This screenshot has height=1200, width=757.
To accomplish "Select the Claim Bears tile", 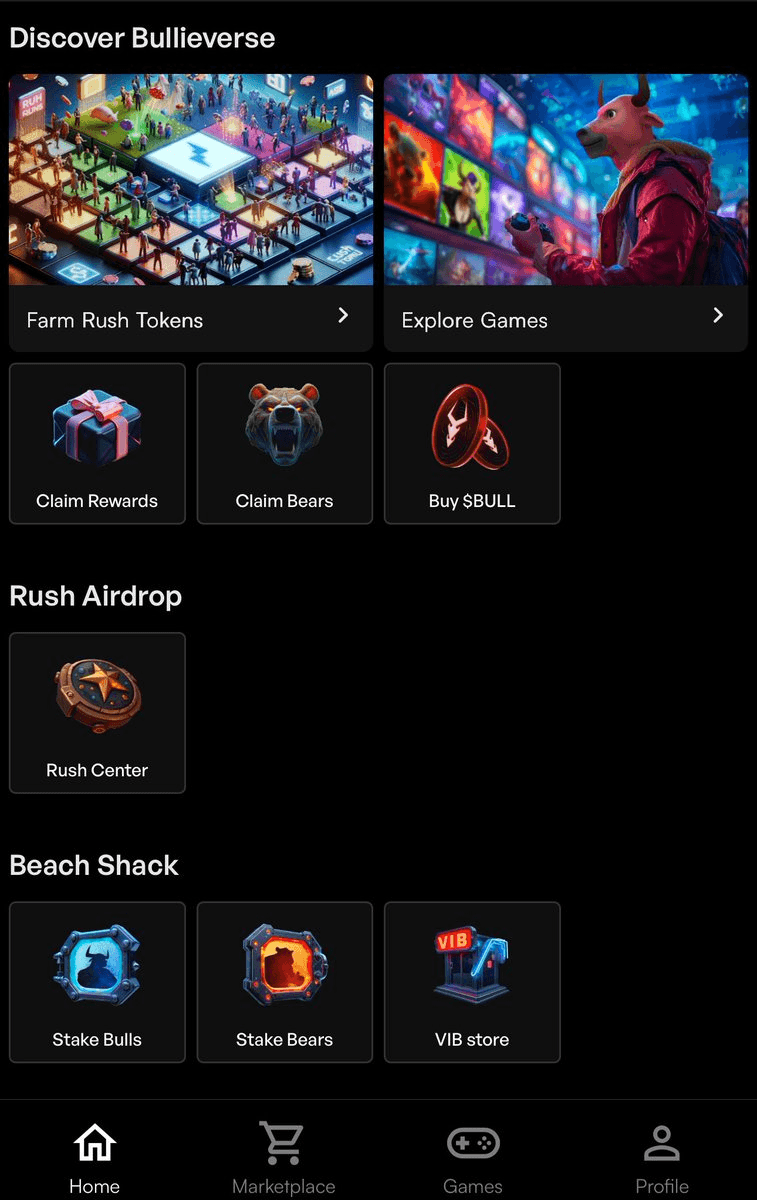I will click(x=284, y=443).
